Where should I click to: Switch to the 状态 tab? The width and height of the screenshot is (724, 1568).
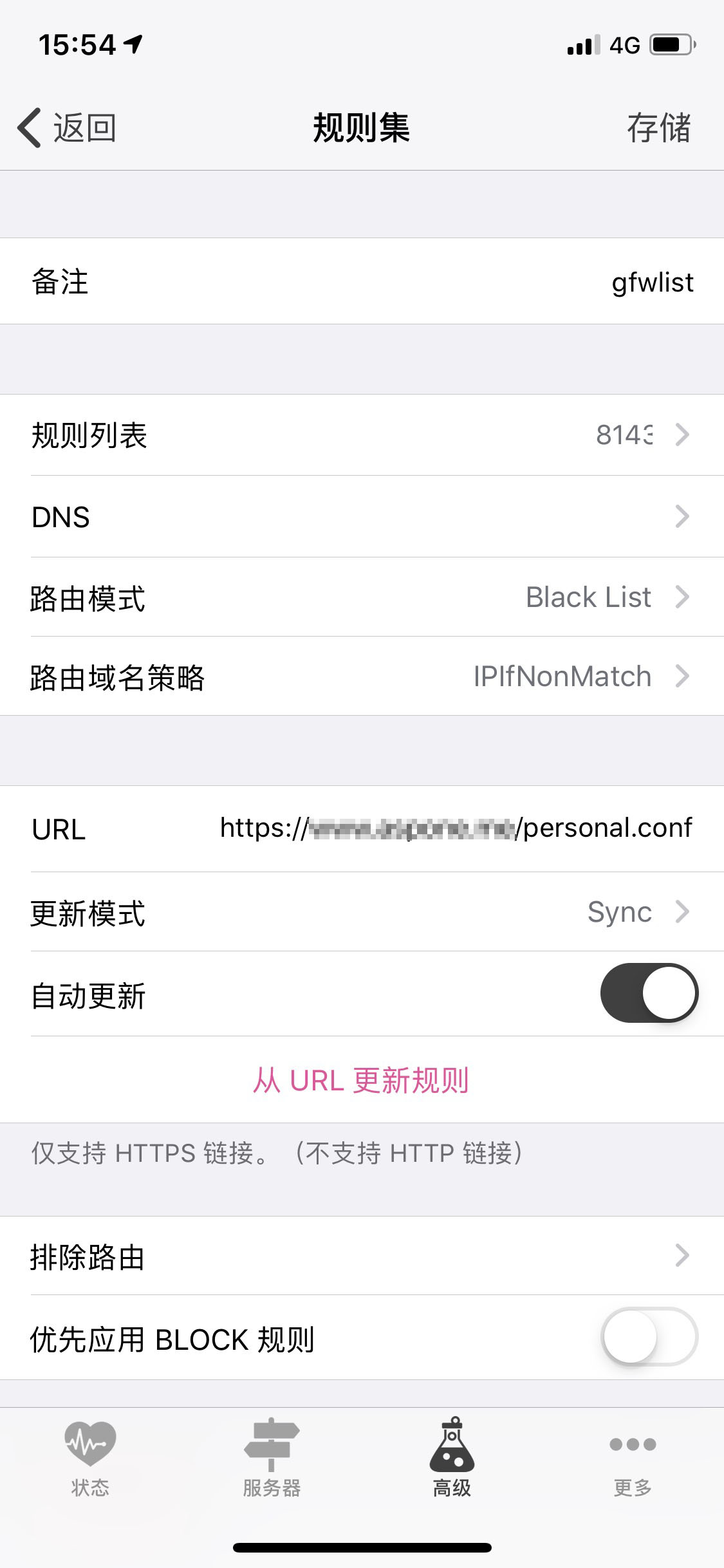(x=90, y=1458)
